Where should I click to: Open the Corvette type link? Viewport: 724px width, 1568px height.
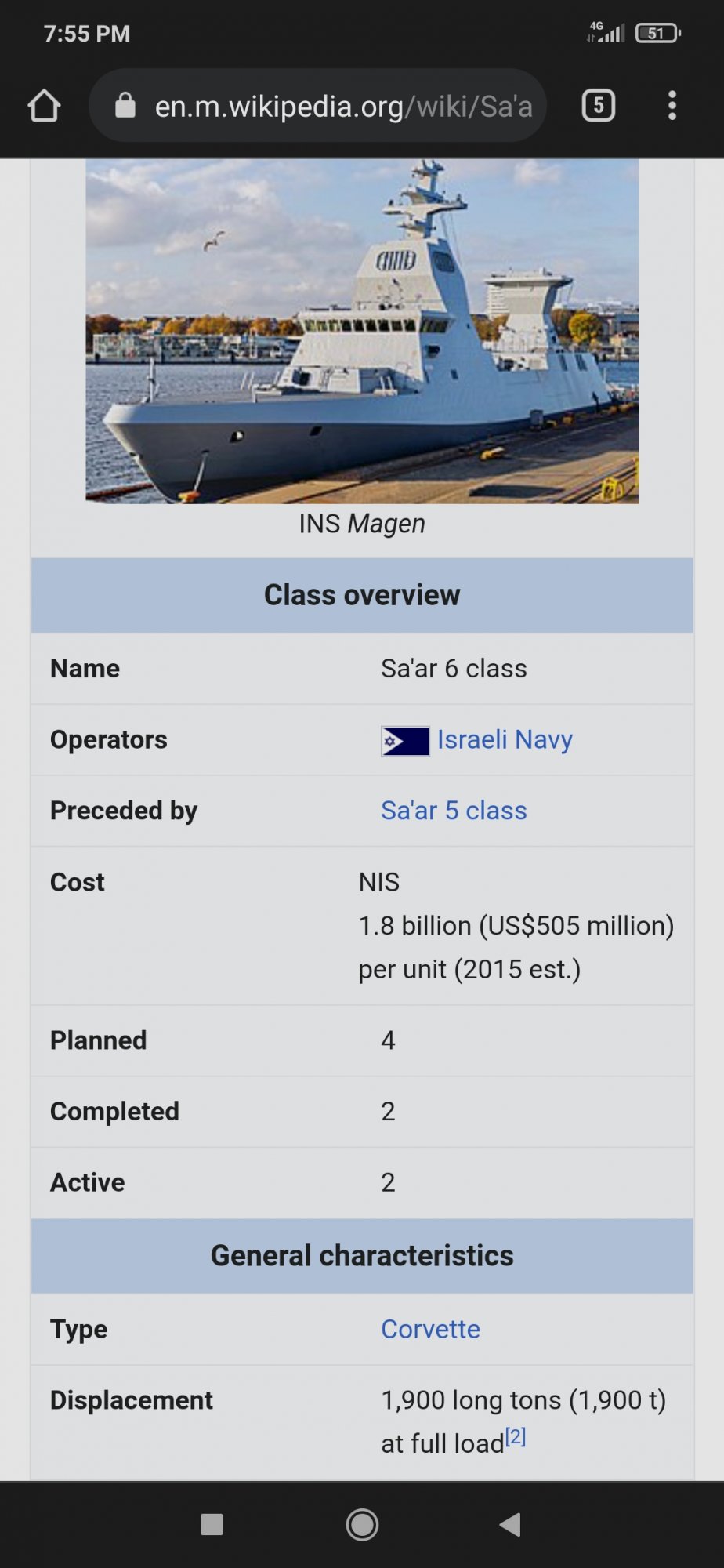[x=430, y=1329]
